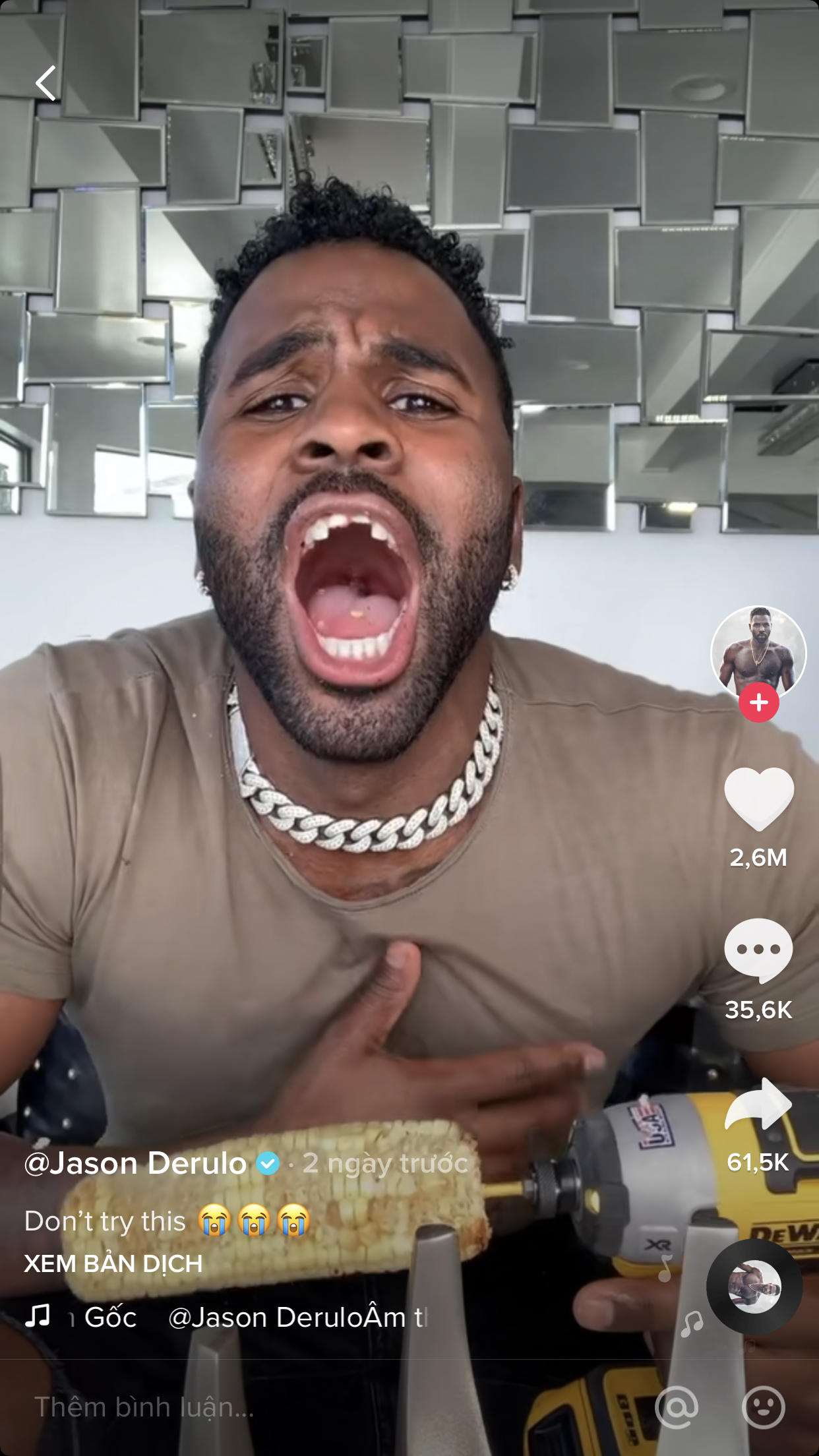
Task: Follow the creator with the red plus
Action: click(759, 702)
